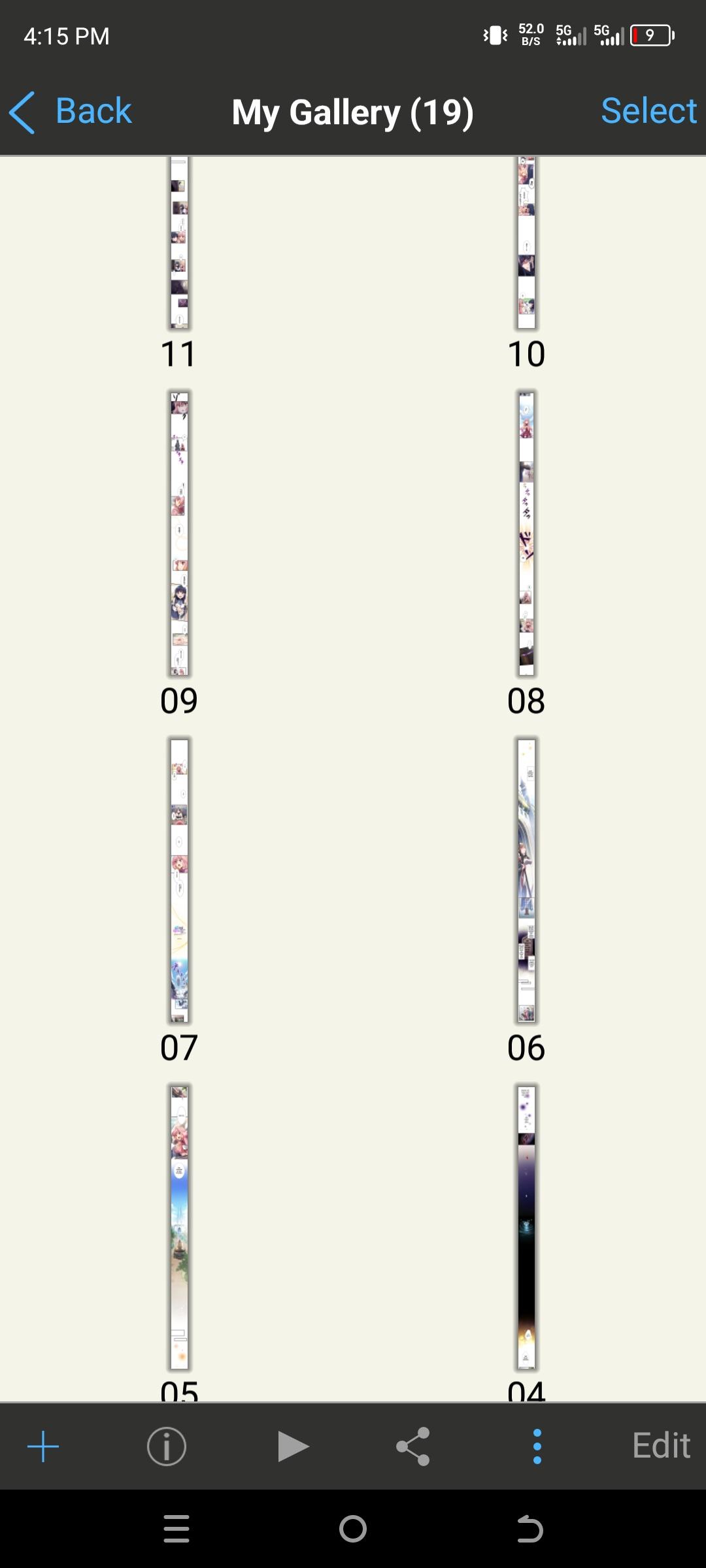Open artwork thumbnail labeled 10

[526, 243]
